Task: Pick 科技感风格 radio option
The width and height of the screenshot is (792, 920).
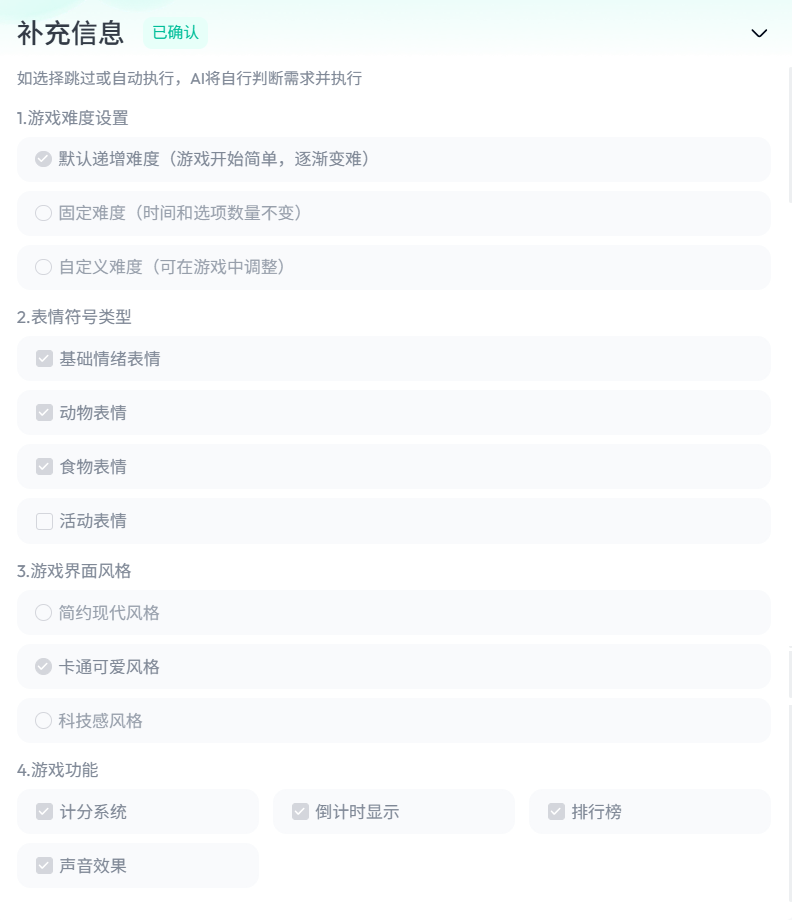Action: tap(43, 721)
